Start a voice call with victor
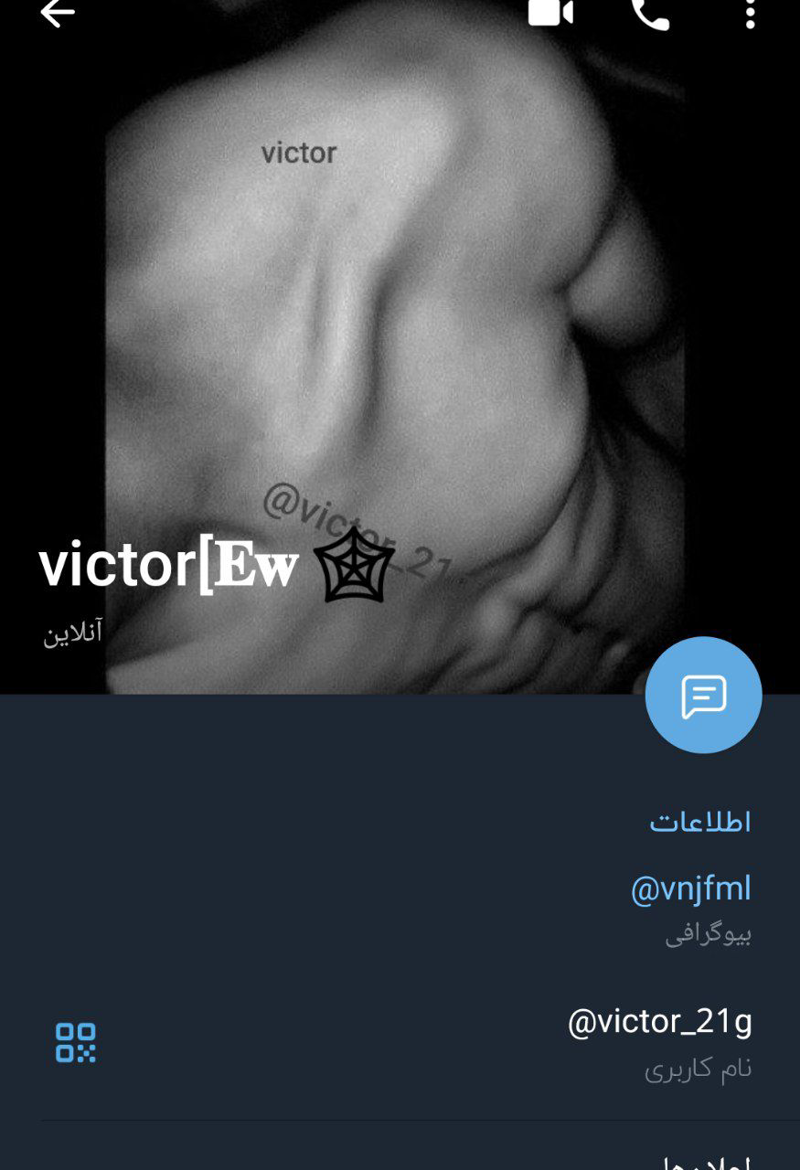 (x=650, y=14)
